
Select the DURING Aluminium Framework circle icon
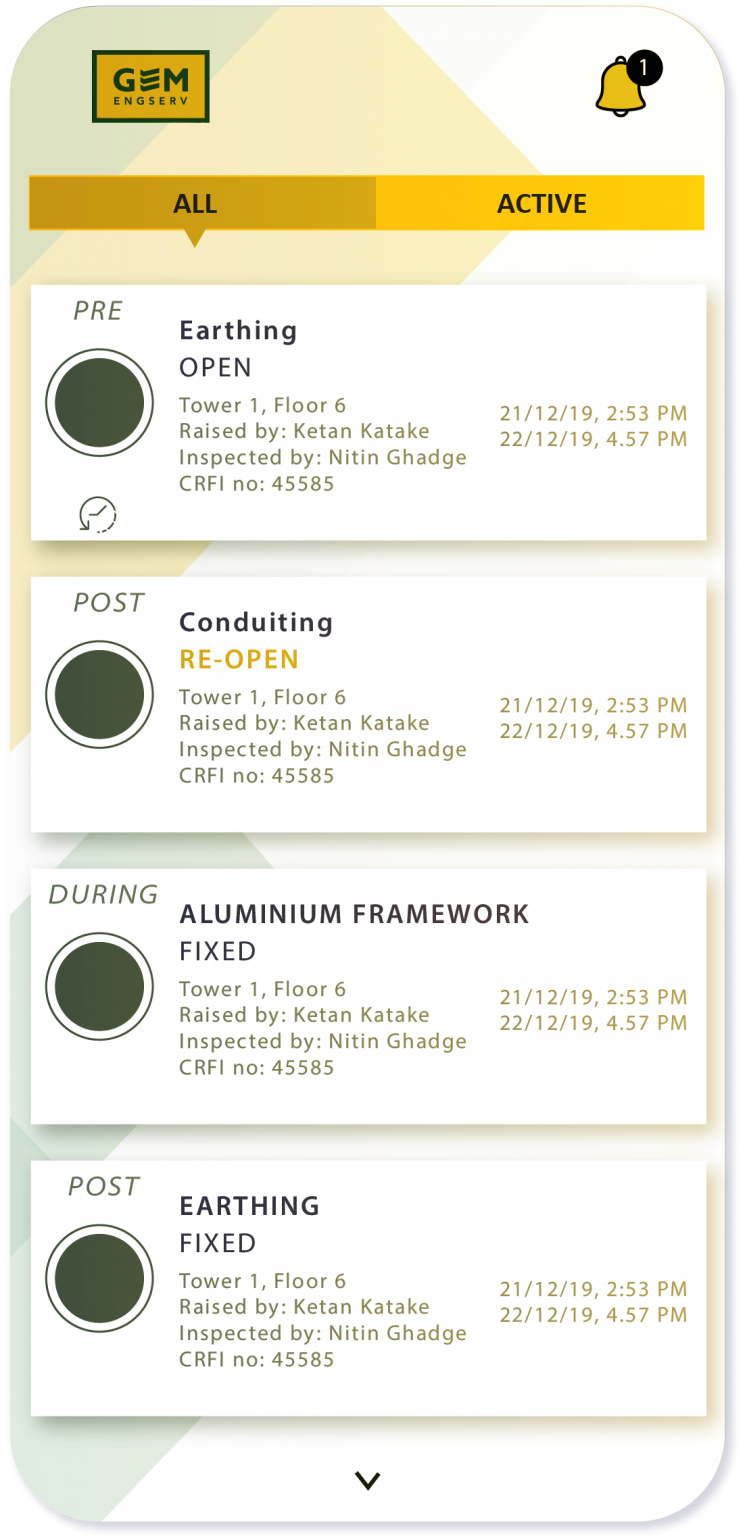coord(99,985)
